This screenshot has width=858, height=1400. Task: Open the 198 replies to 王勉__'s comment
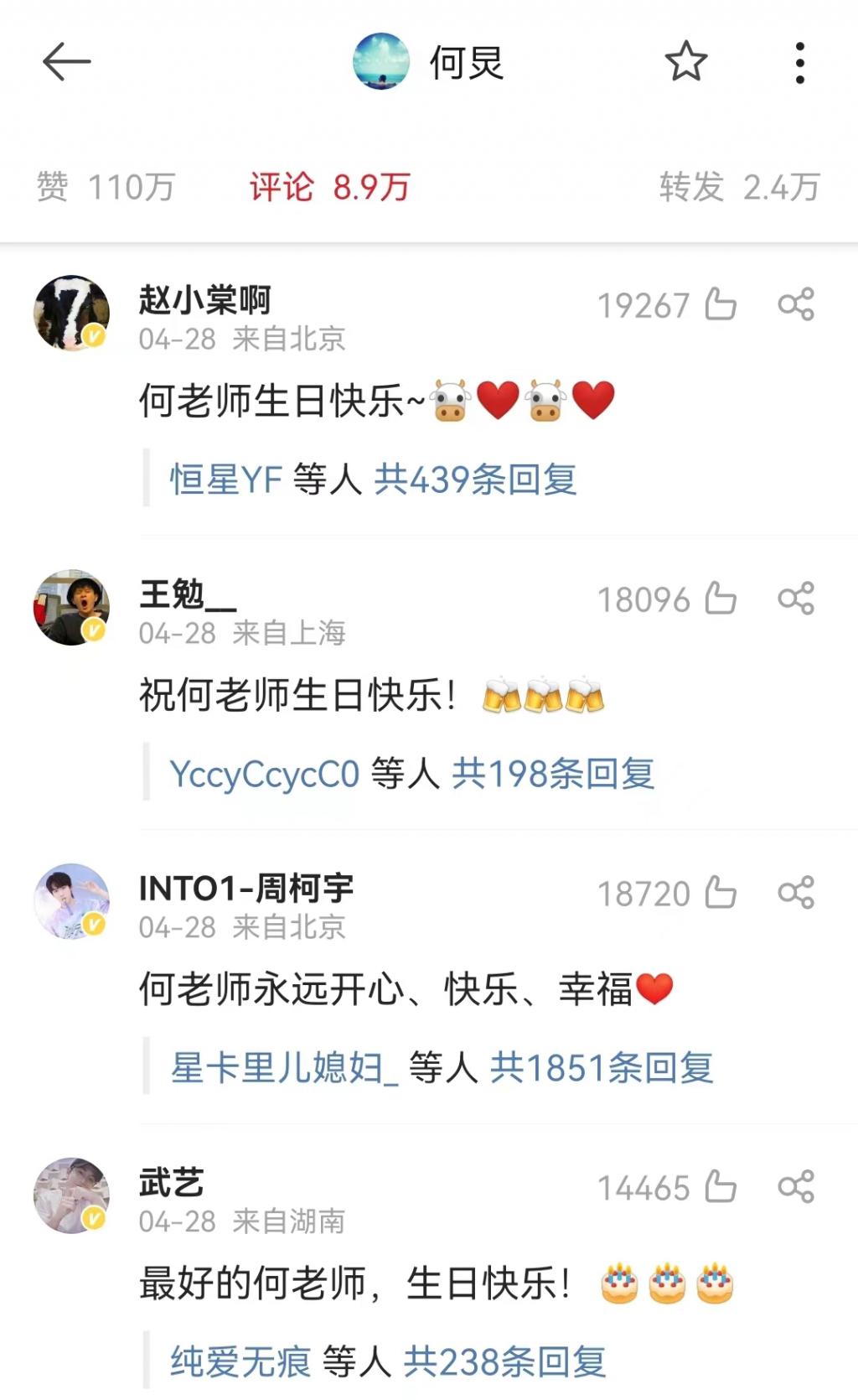coord(553,774)
